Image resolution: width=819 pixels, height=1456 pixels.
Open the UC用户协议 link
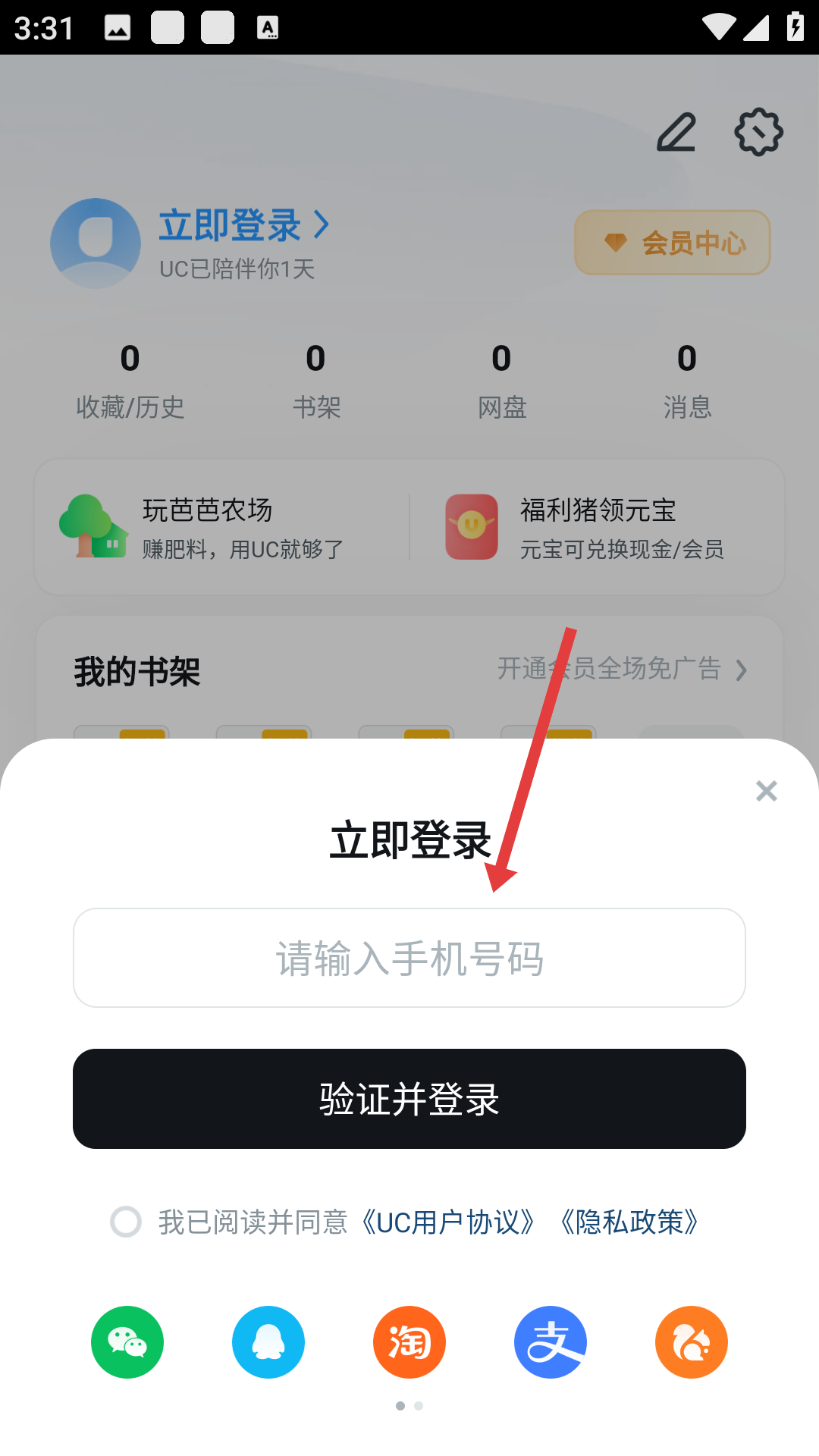click(x=447, y=1222)
